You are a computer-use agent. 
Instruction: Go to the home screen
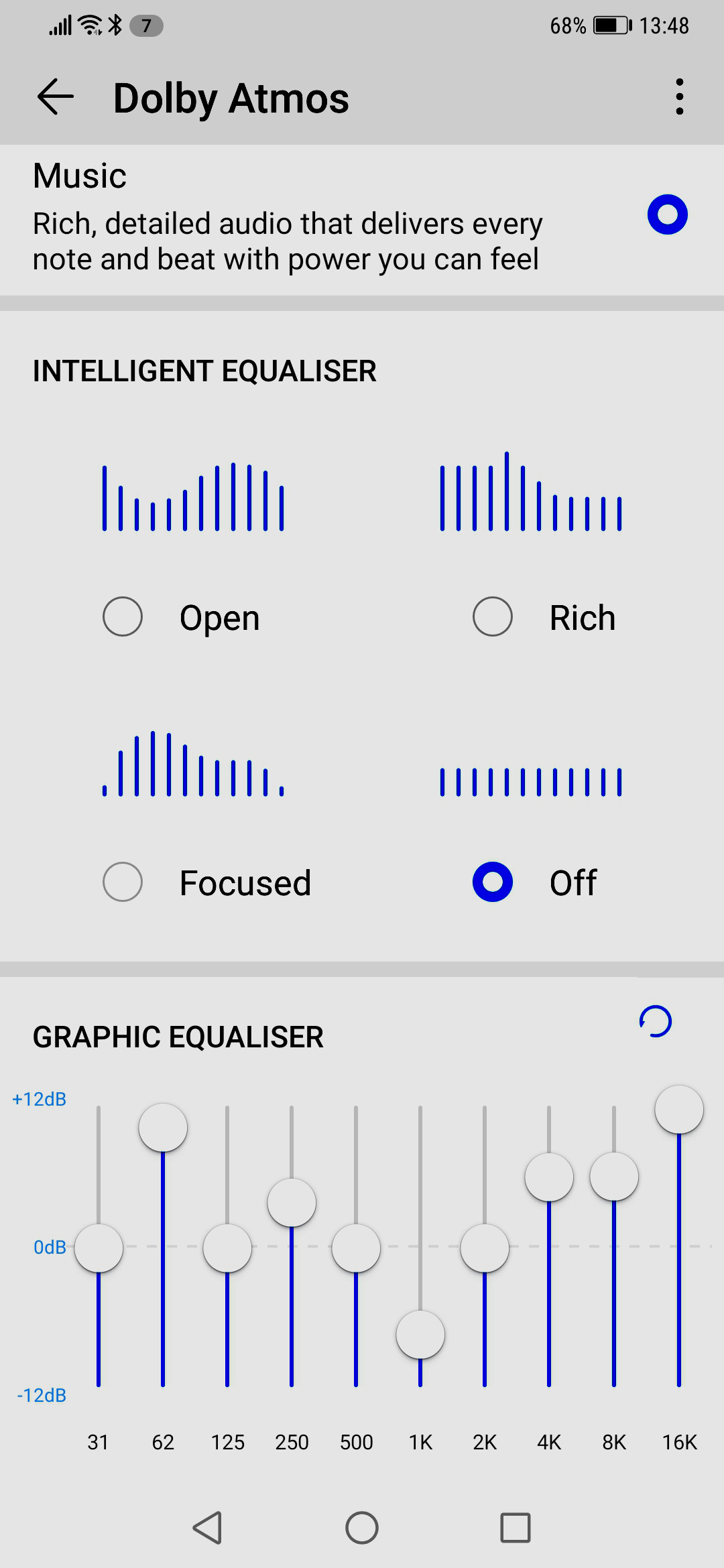click(x=362, y=1528)
